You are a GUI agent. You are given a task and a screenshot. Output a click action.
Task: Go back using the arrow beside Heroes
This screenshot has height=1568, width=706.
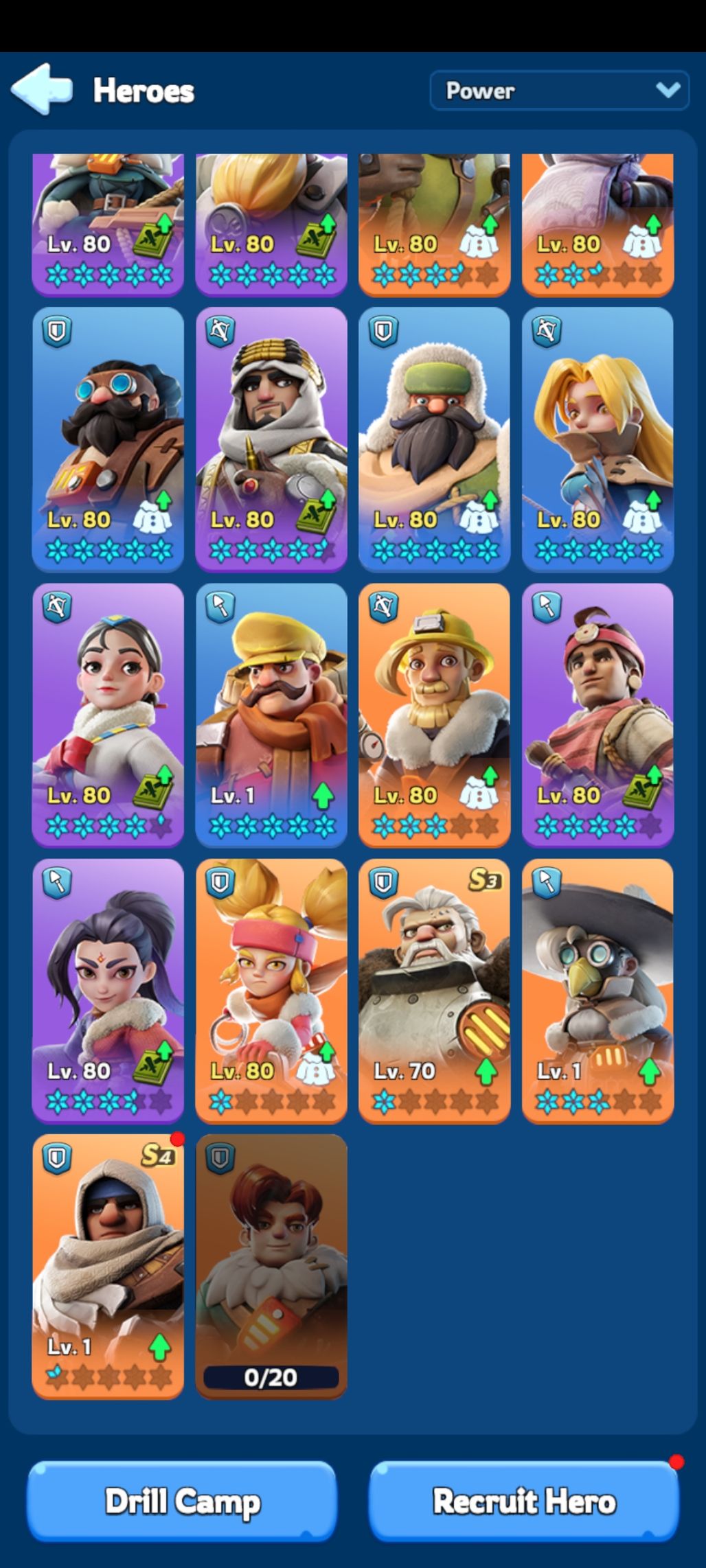pos(41,89)
